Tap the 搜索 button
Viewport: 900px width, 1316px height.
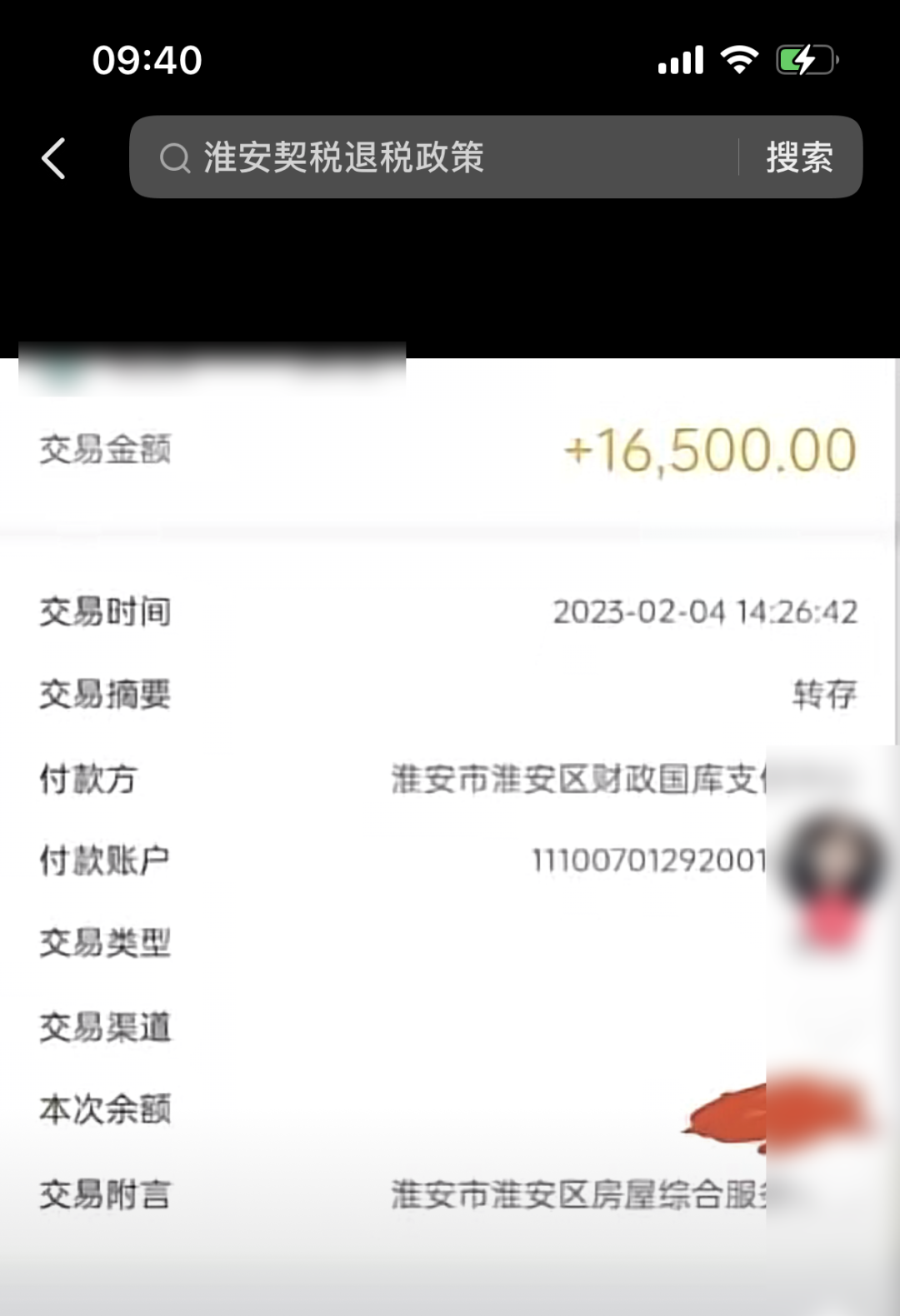pos(799,157)
